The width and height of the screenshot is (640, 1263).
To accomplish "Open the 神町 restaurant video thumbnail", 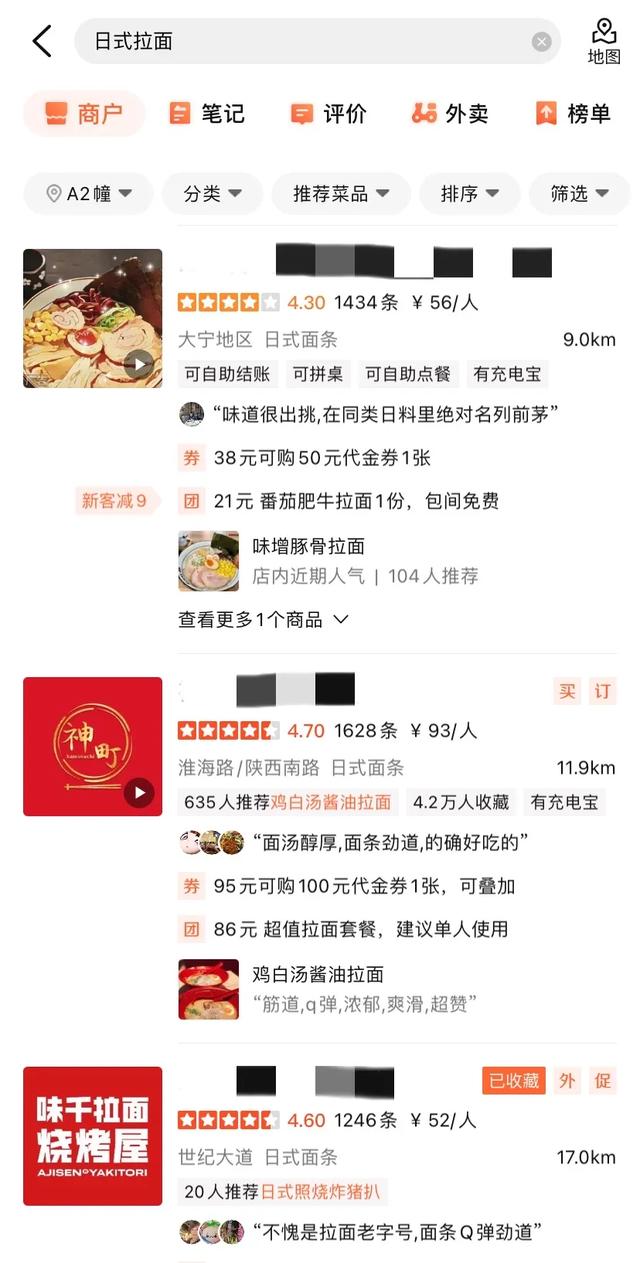I will (x=92, y=746).
